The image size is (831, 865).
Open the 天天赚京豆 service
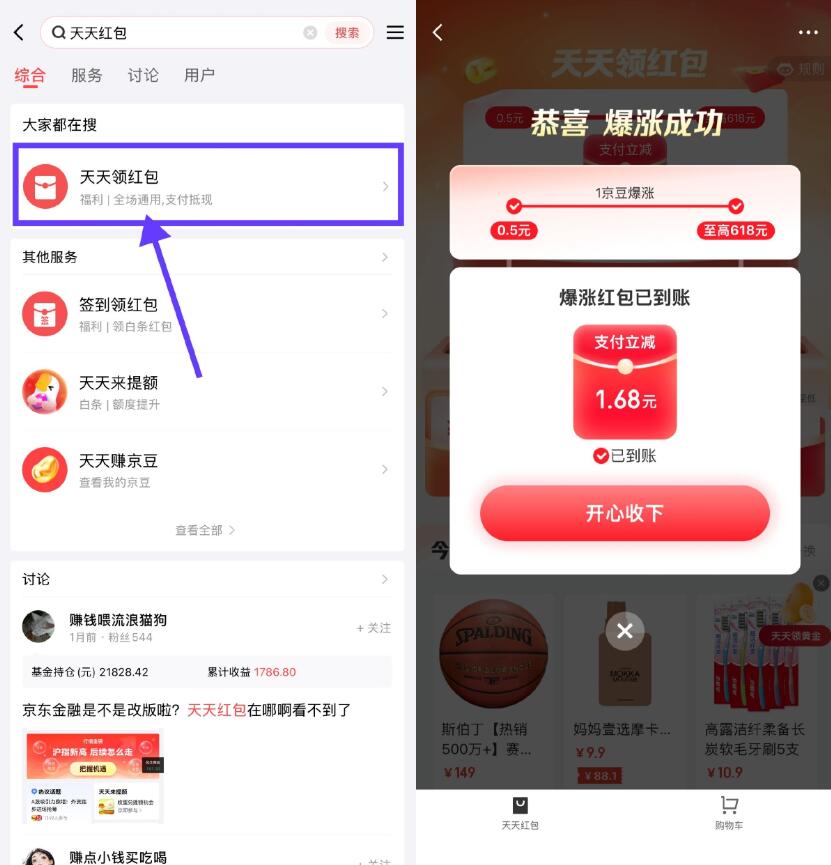(207, 470)
